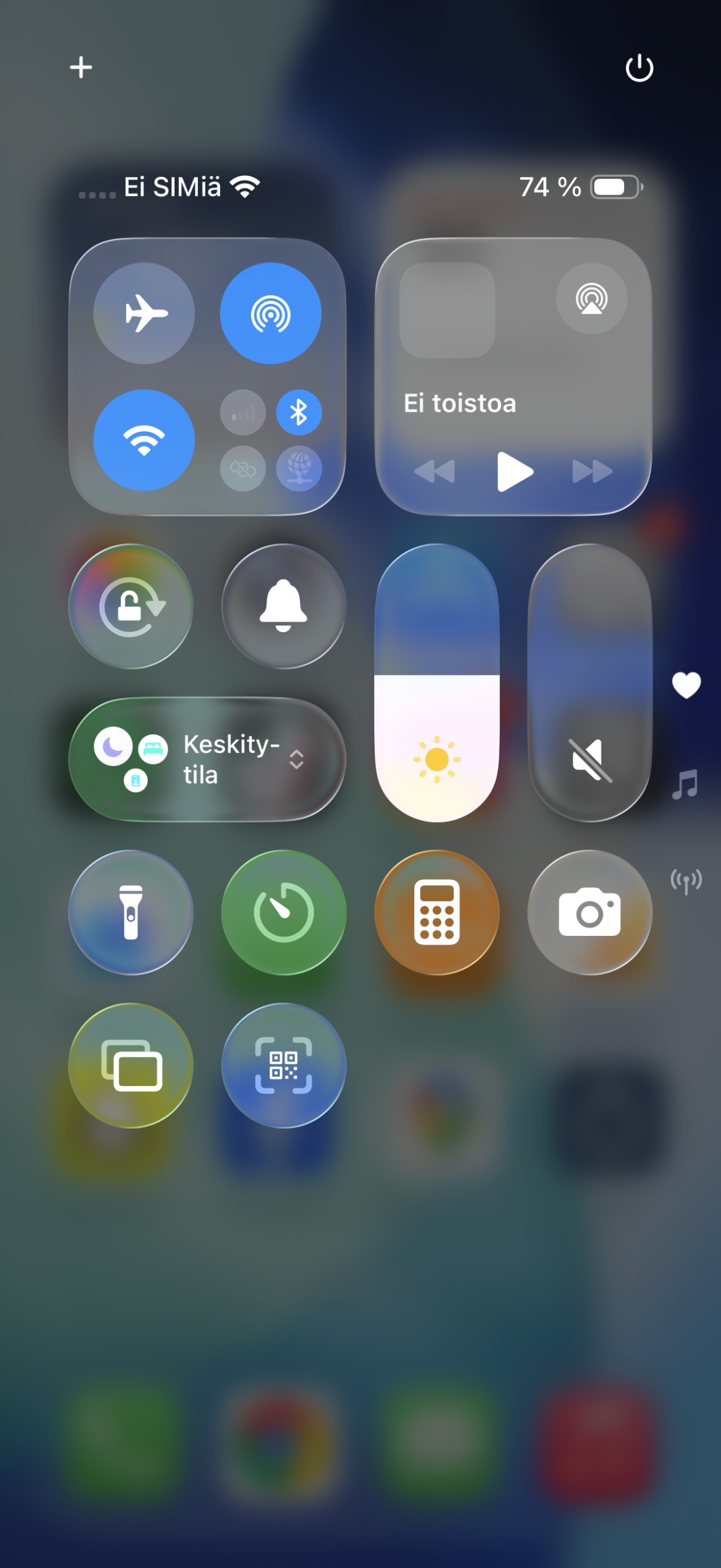Go back to previous track
Image resolution: width=721 pixels, height=1568 pixels.
point(434,471)
